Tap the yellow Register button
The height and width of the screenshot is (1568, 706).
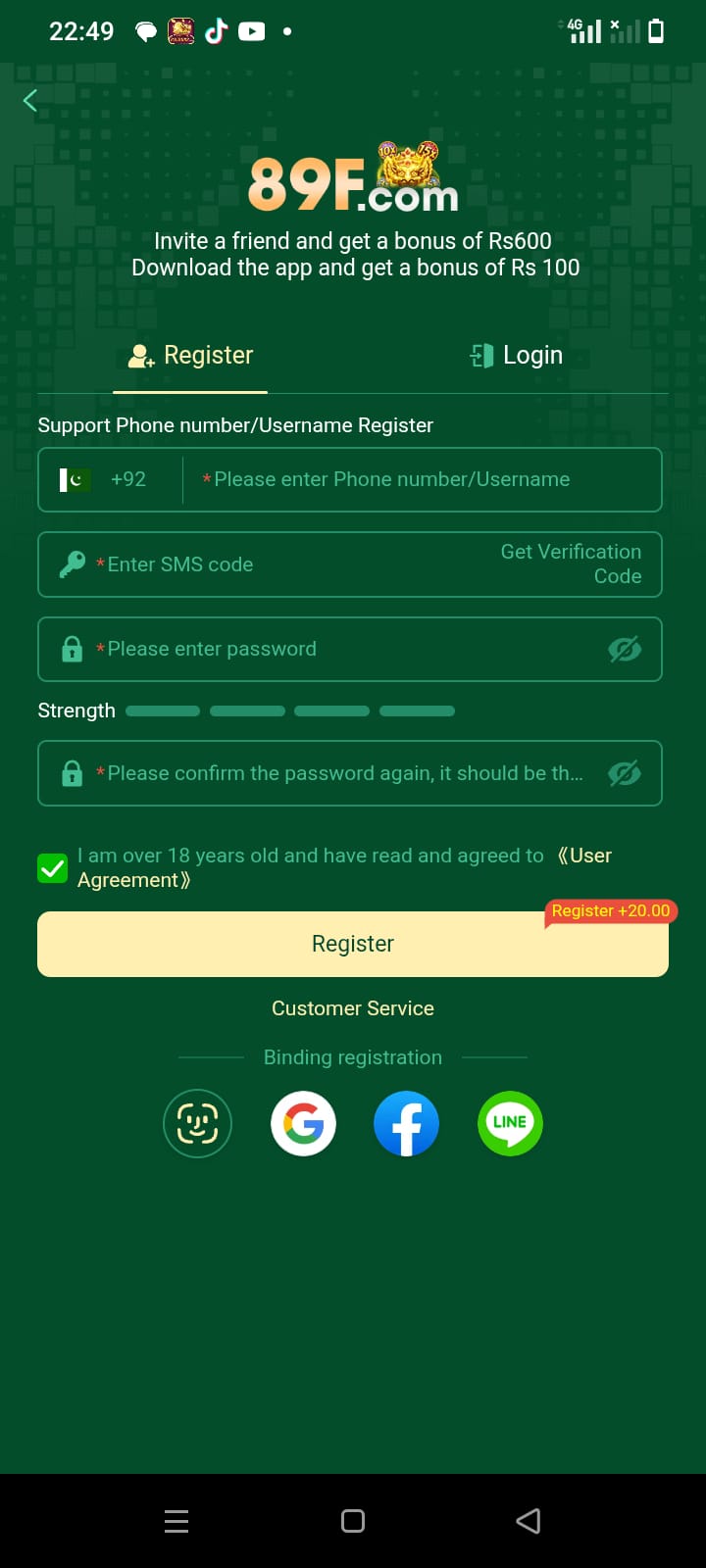pos(352,944)
